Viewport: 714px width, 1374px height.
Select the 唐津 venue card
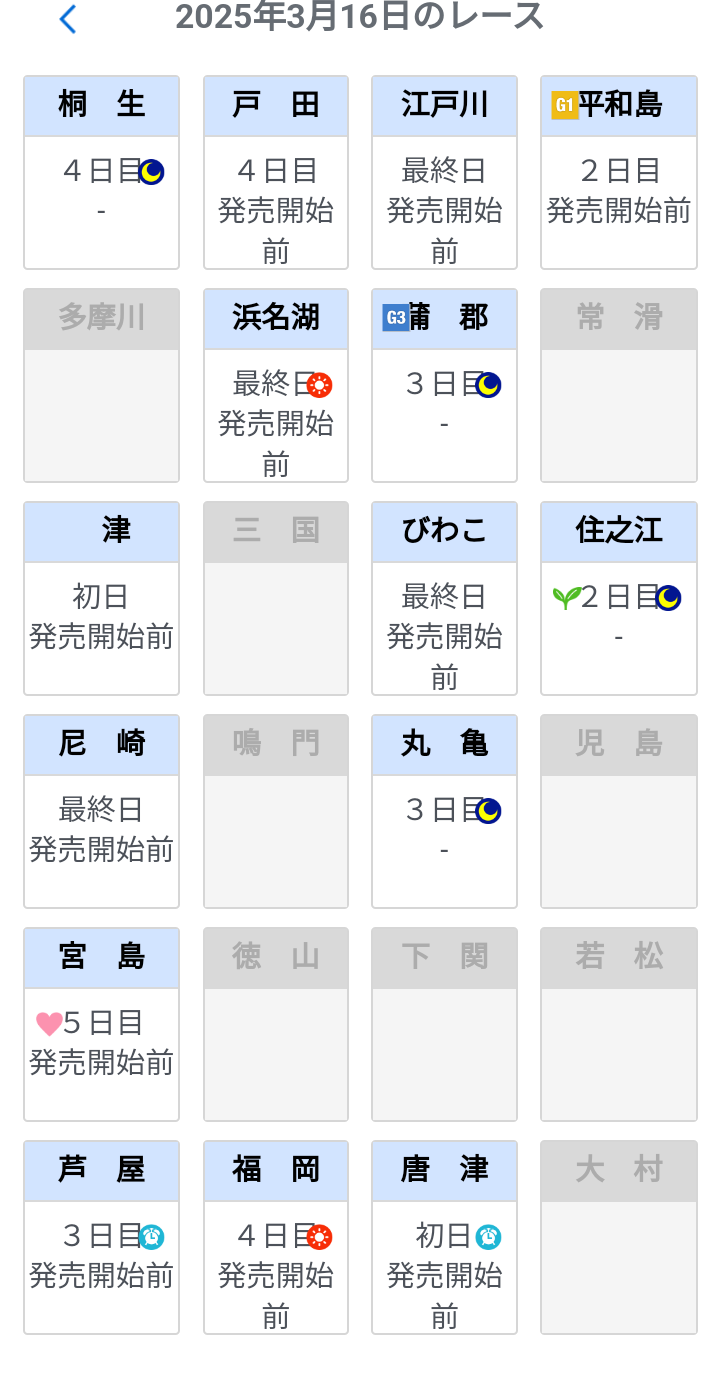pyautogui.click(x=444, y=1237)
